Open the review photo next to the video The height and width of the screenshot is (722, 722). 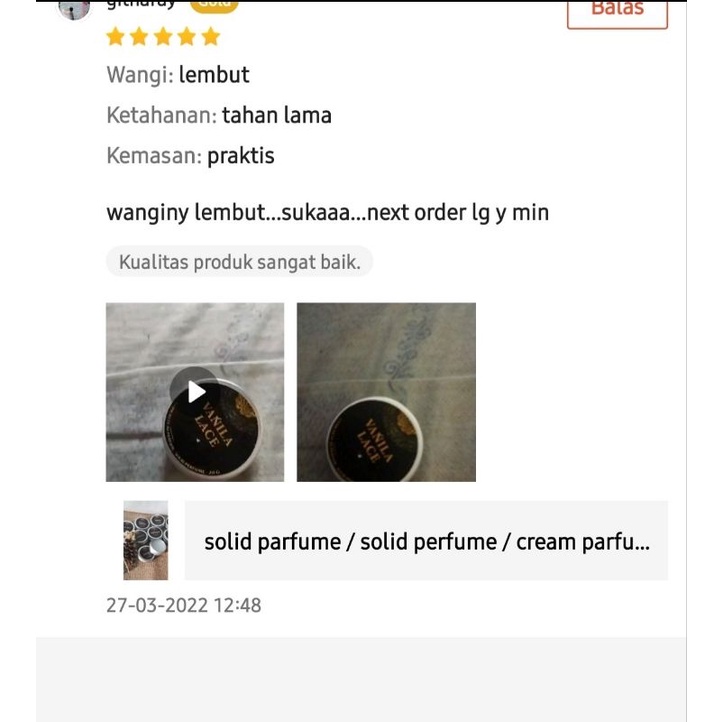(386, 392)
